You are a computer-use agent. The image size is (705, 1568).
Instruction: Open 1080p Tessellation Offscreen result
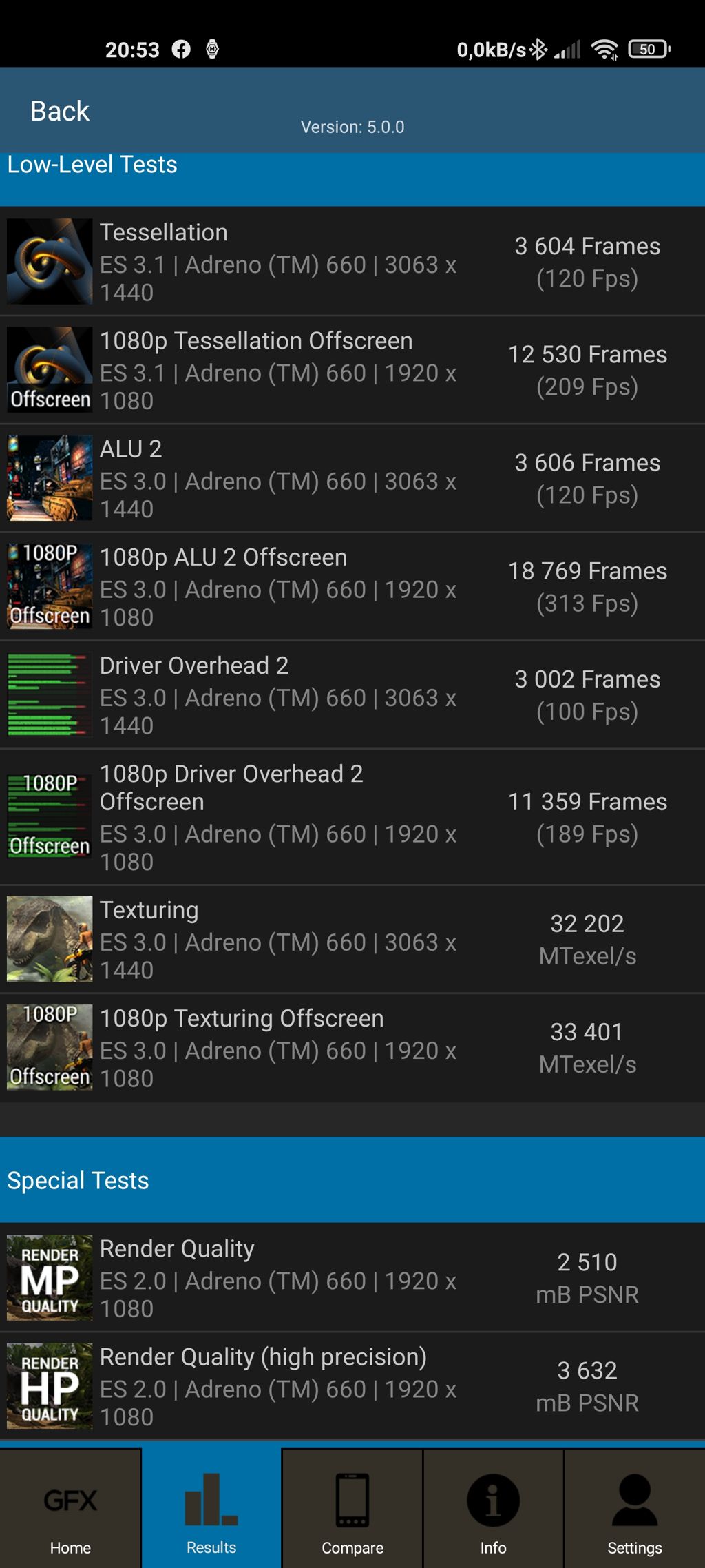[x=352, y=370]
